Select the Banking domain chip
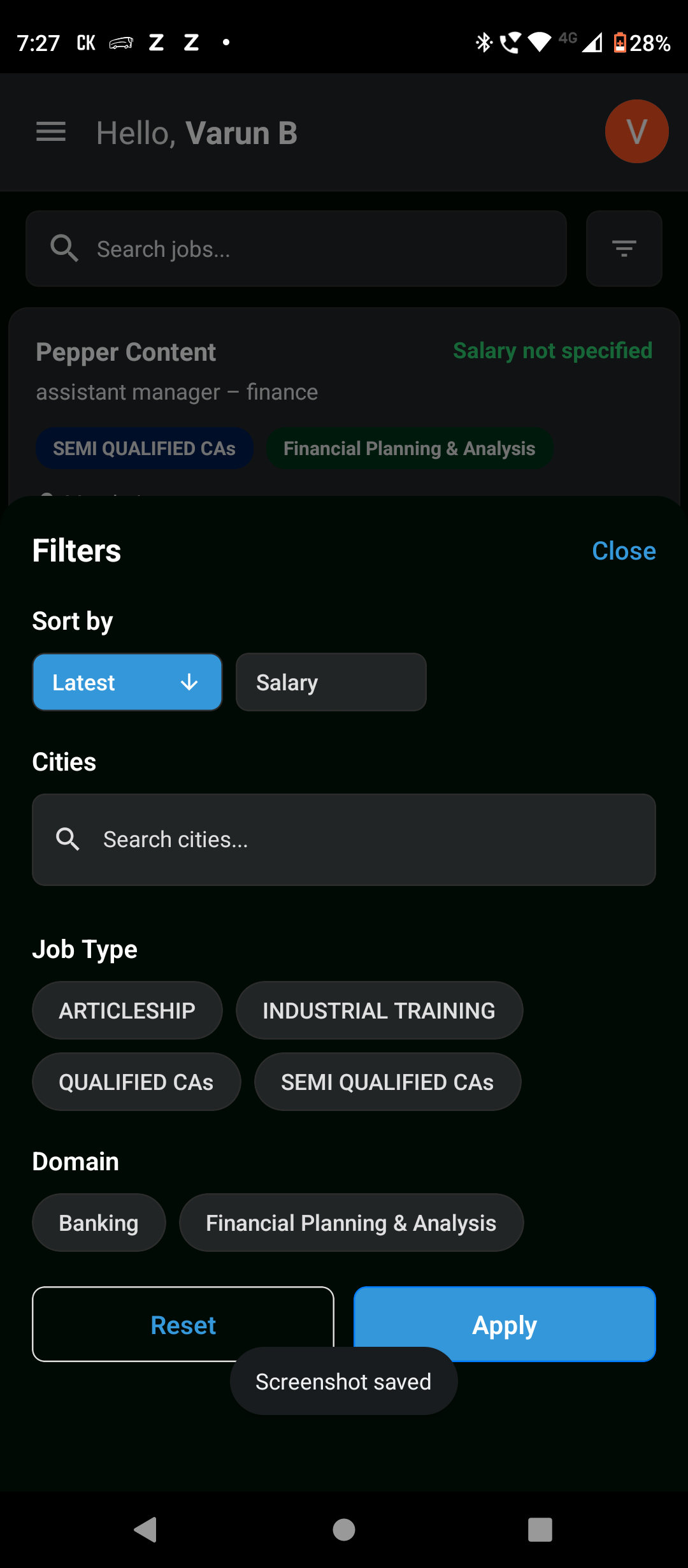This screenshot has height=1568, width=688. [99, 1223]
